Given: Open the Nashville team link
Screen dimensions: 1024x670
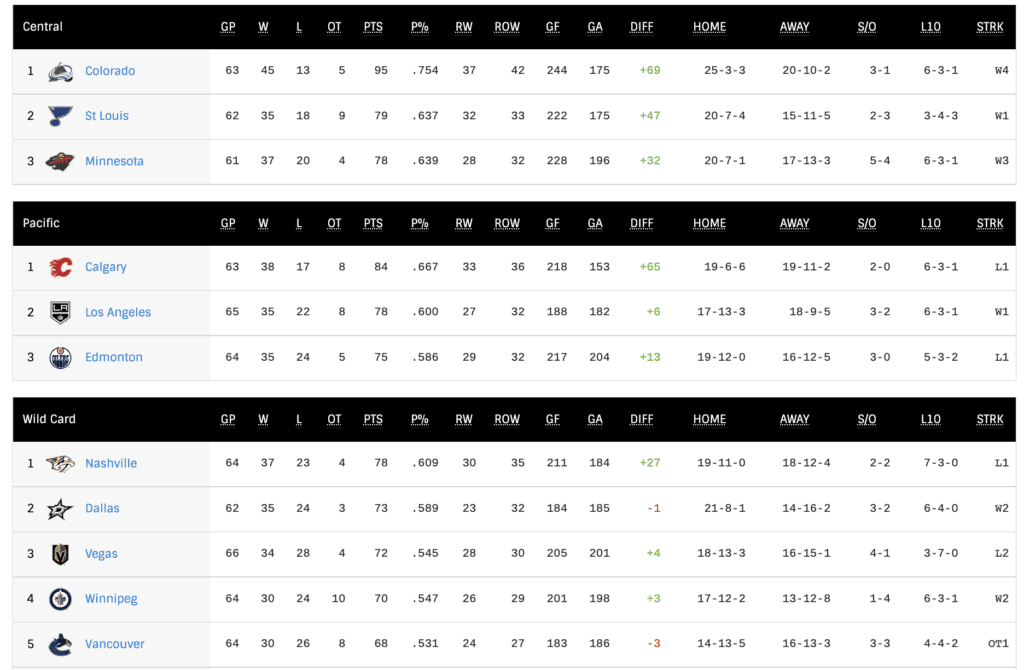Looking at the screenshot, I should point(111,463).
